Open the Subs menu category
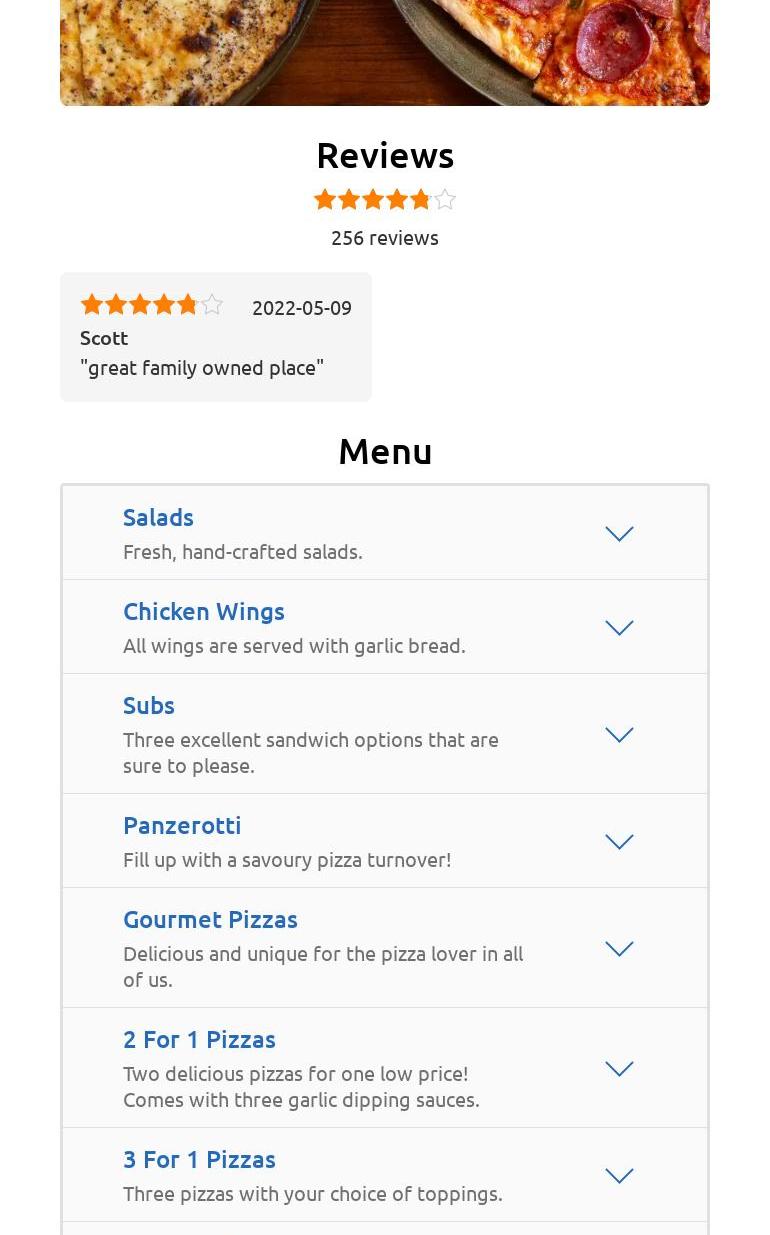 pos(619,735)
